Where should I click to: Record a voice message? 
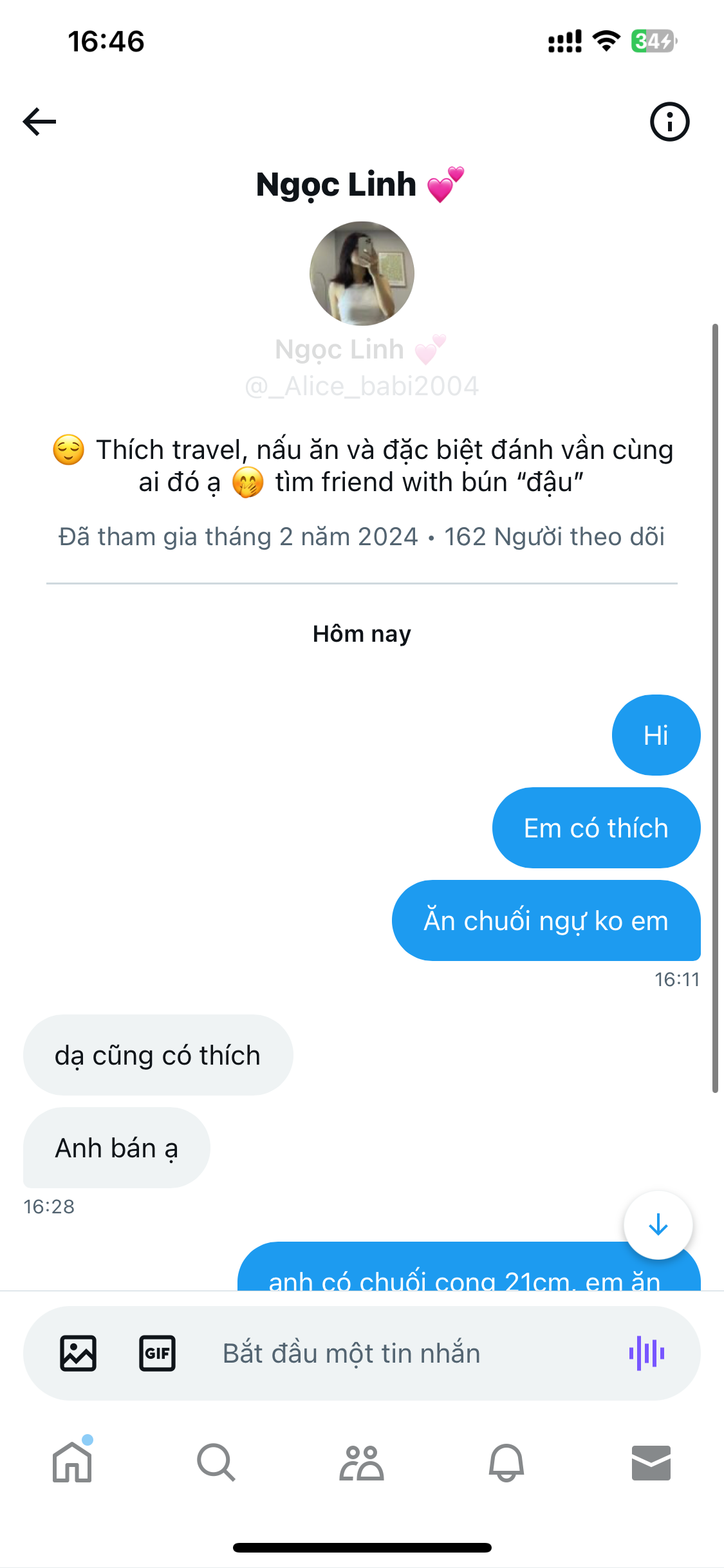click(647, 1353)
